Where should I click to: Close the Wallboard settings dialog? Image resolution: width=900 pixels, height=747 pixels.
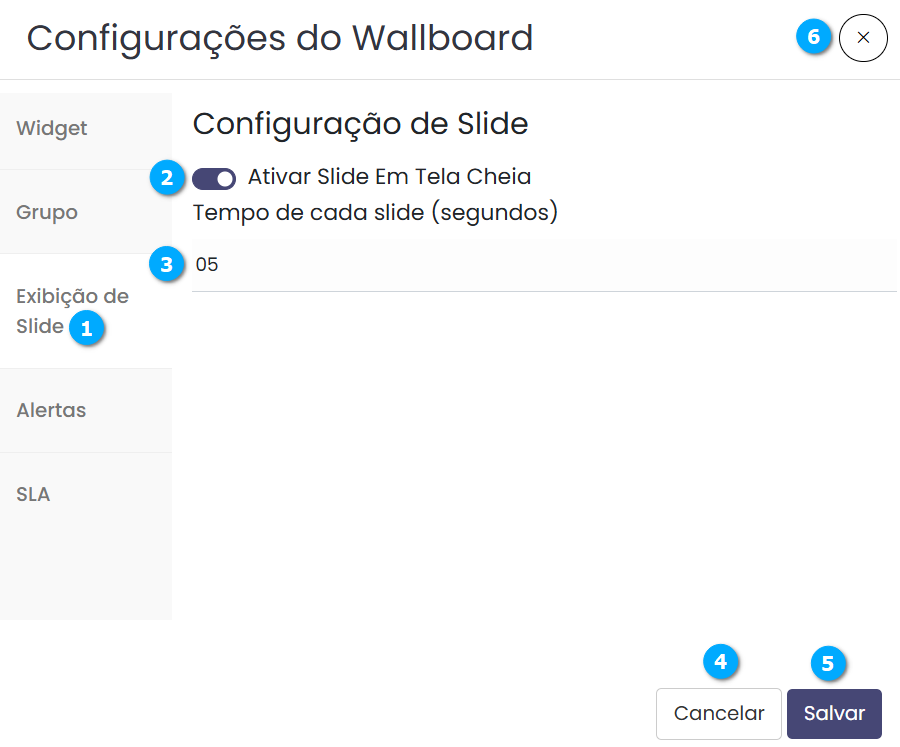[x=863, y=39]
